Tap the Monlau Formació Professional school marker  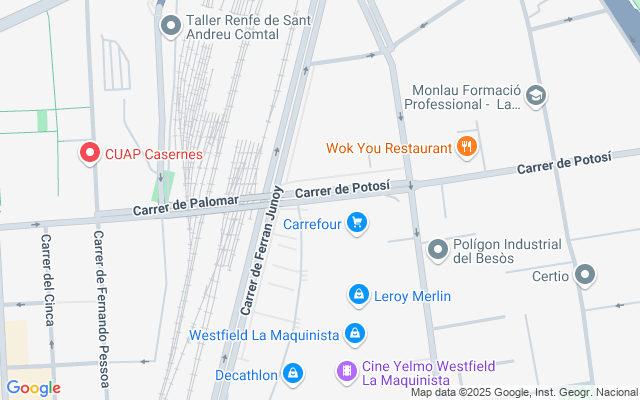click(536, 96)
